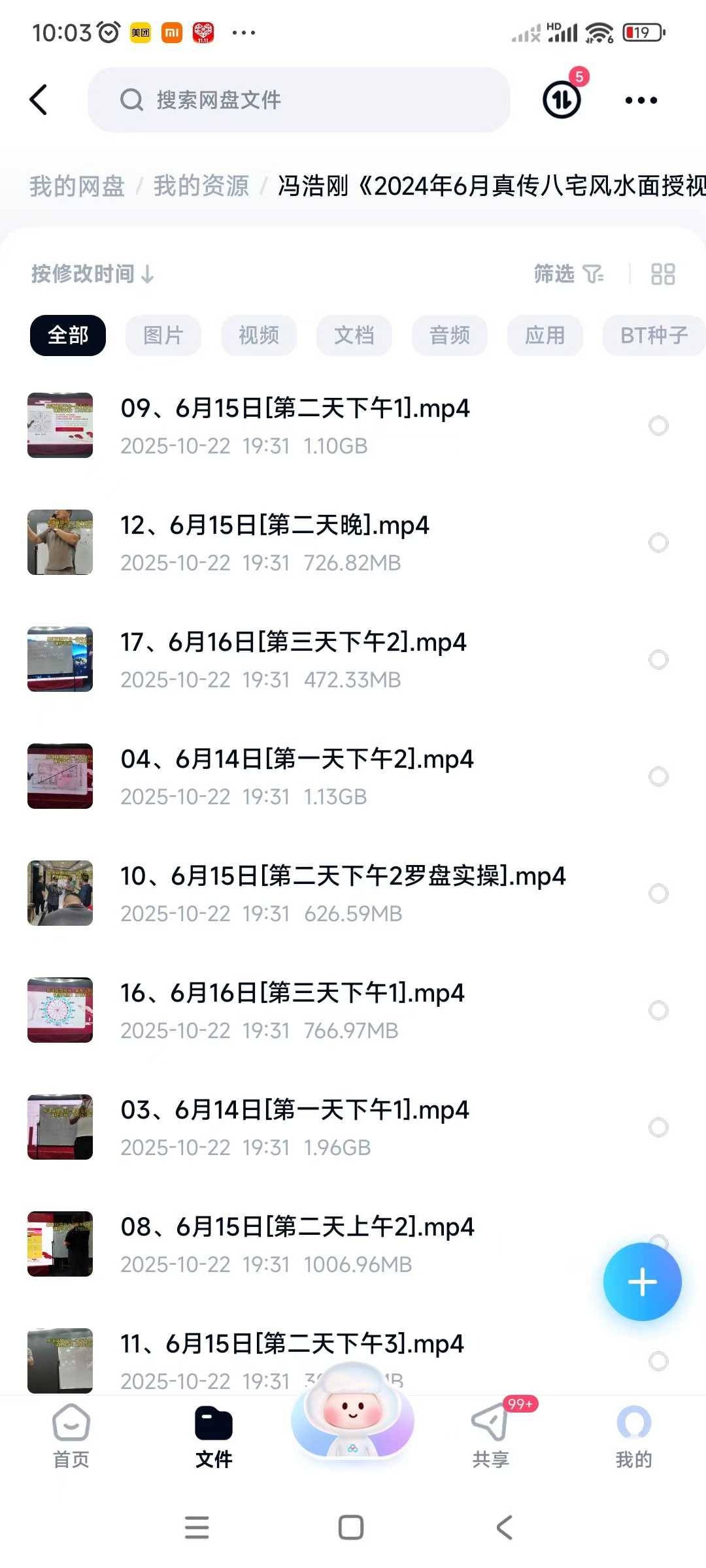Go back using the top-left arrow
This screenshot has width=706, height=1568.
(39, 100)
